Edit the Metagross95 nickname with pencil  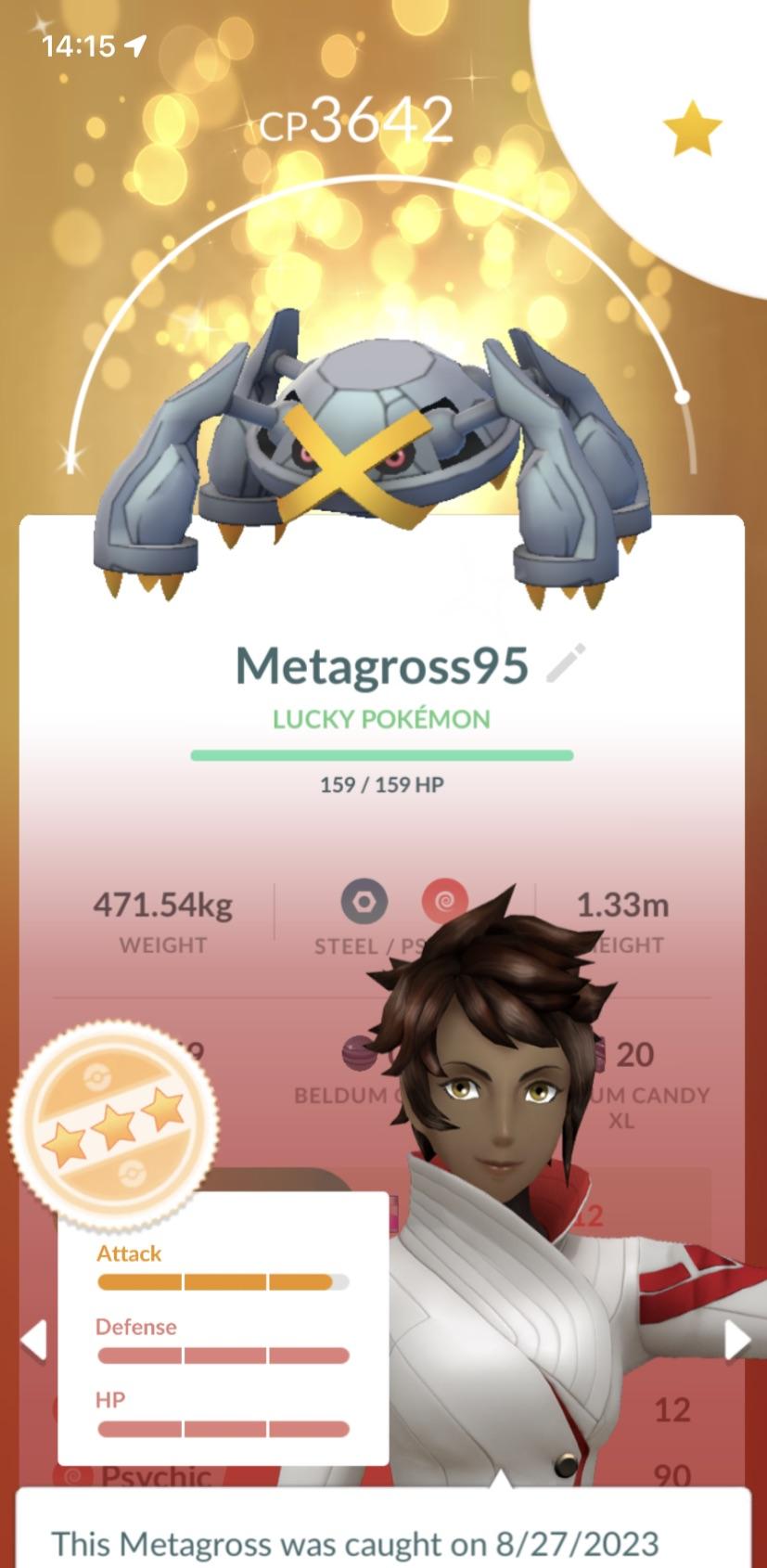pyautogui.click(x=565, y=662)
